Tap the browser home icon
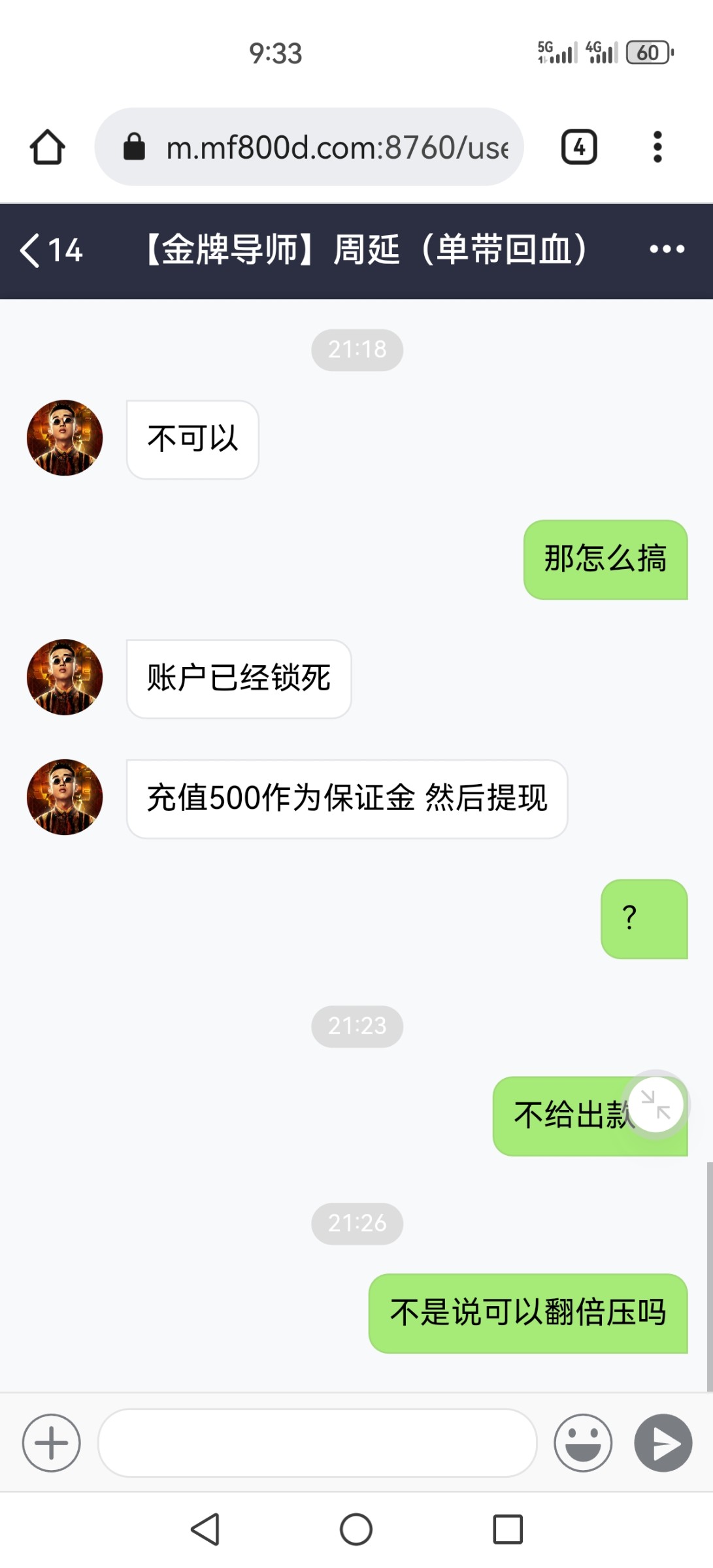 pyautogui.click(x=48, y=147)
